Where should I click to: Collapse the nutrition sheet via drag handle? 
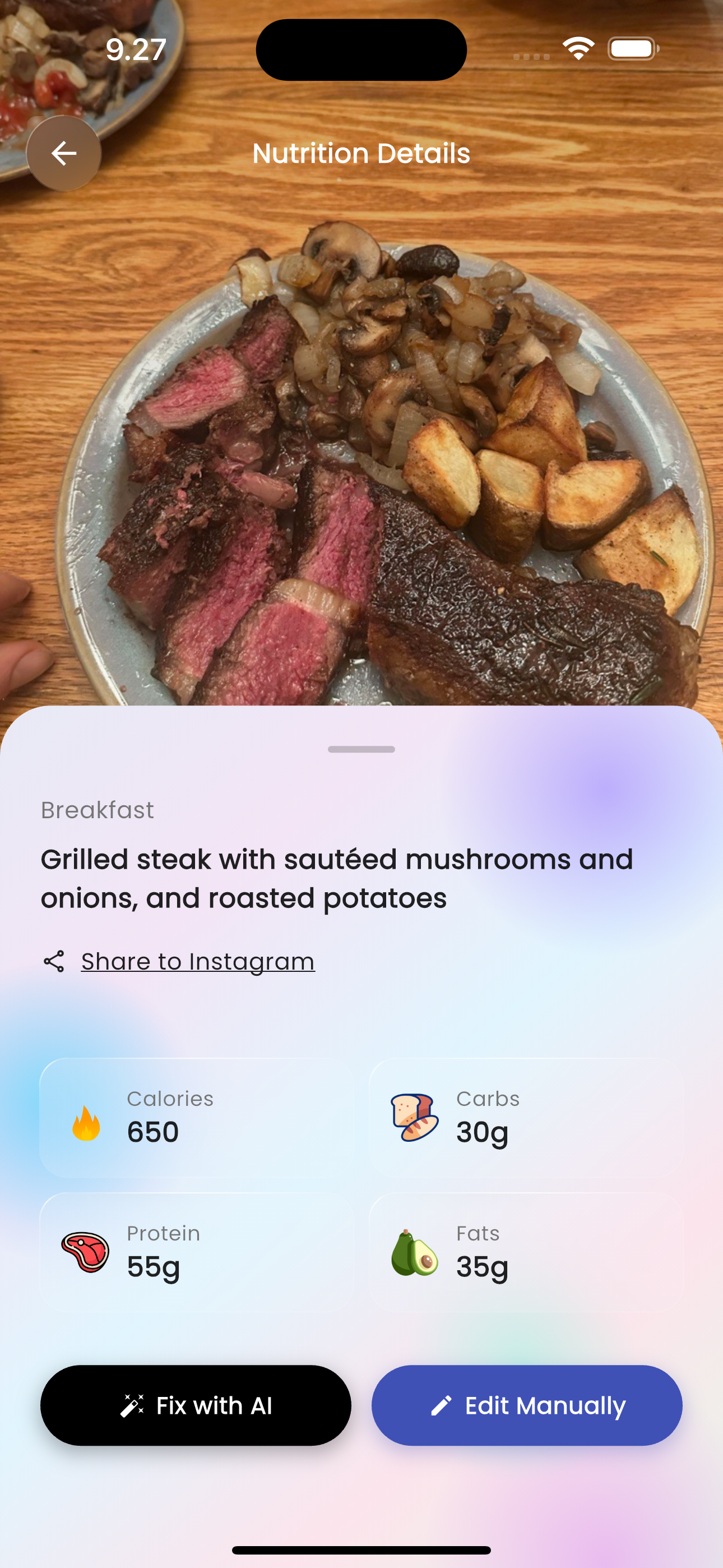(361, 750)
